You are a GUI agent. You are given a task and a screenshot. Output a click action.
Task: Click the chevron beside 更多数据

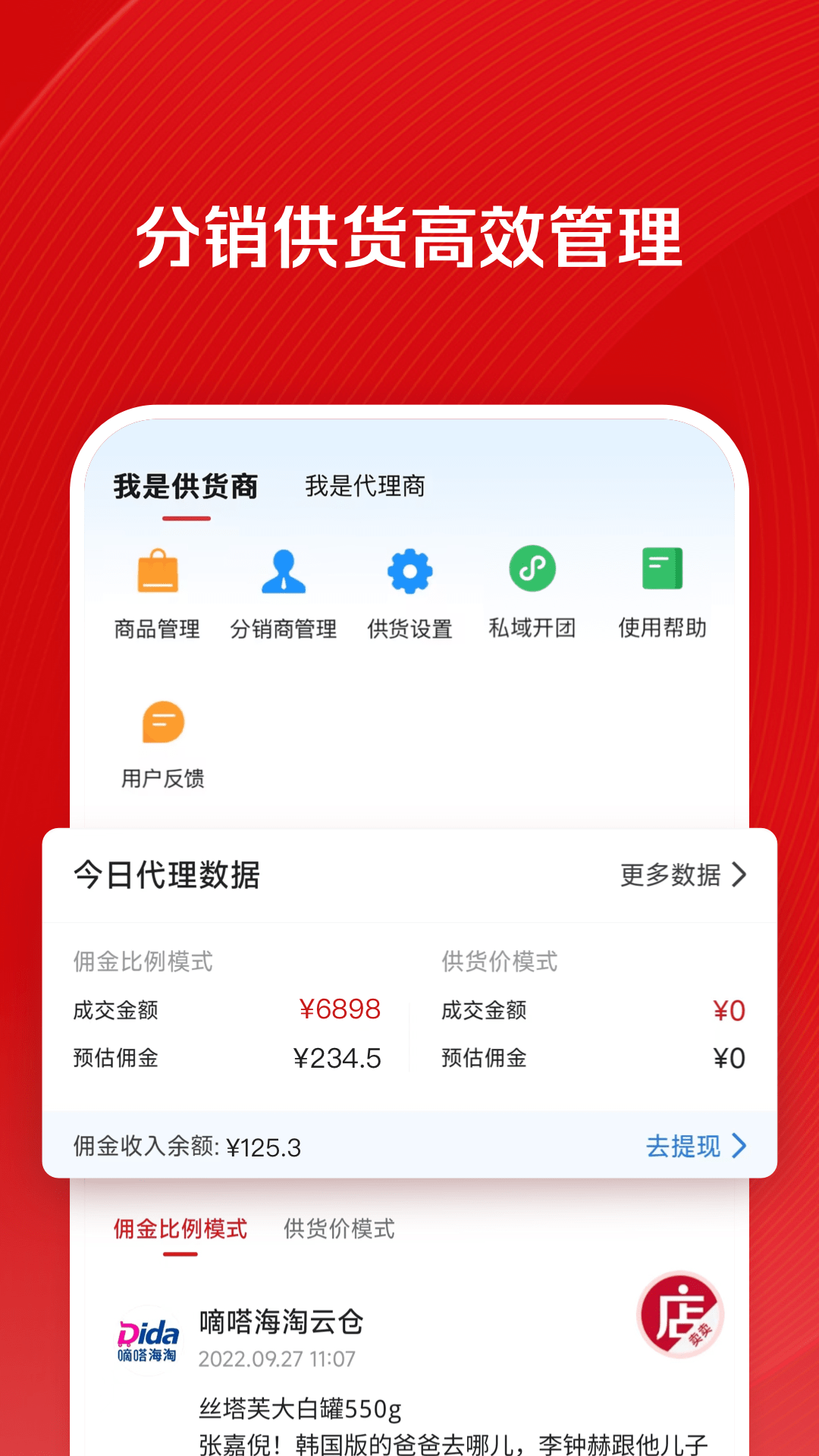point(737,876)
